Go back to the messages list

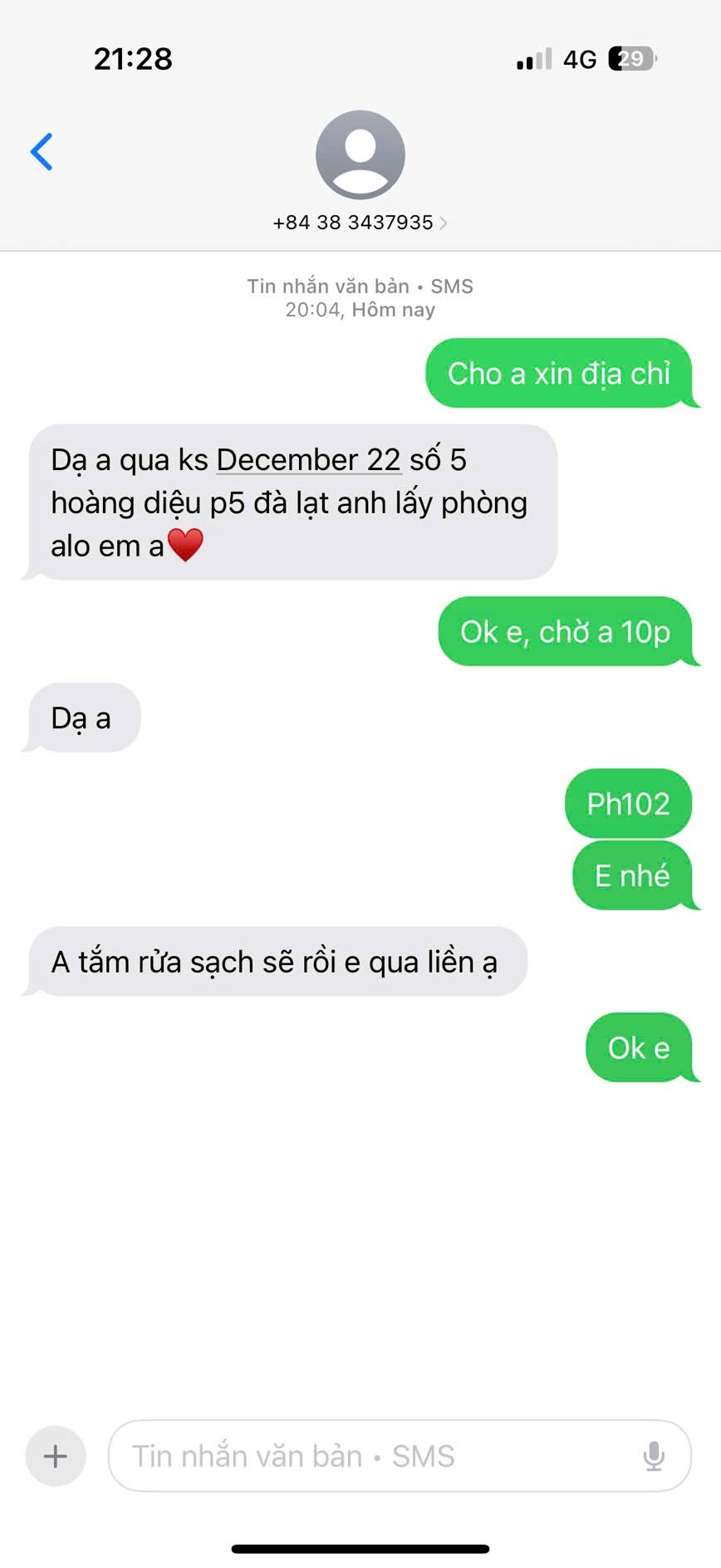(42, 152)
